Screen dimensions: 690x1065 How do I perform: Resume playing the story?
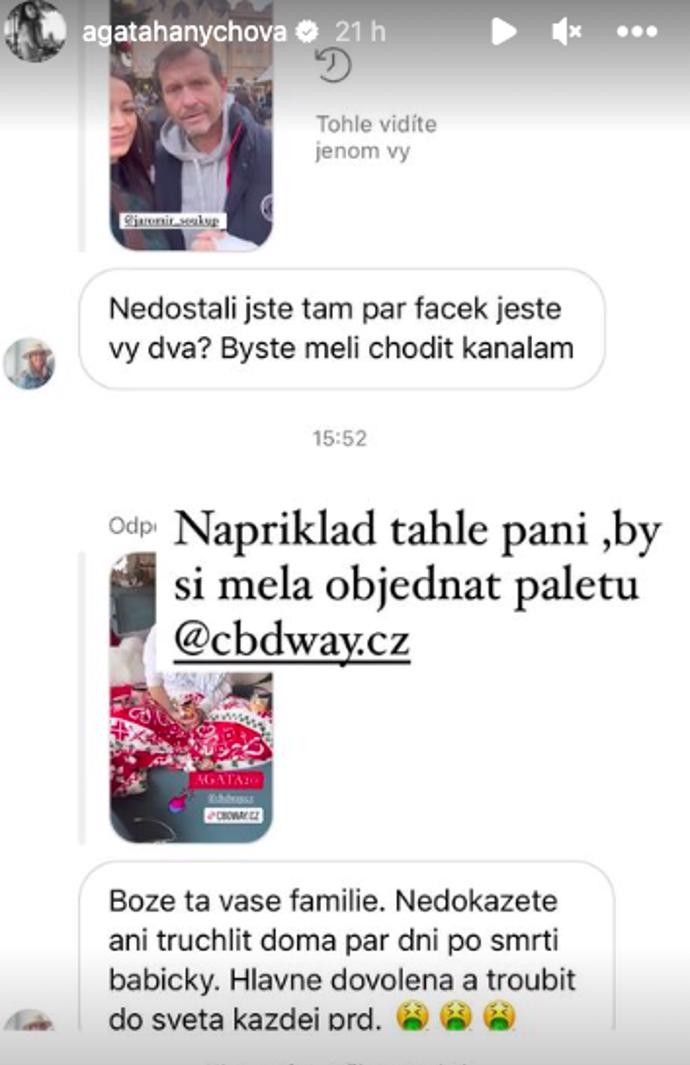tap(504, 32)
